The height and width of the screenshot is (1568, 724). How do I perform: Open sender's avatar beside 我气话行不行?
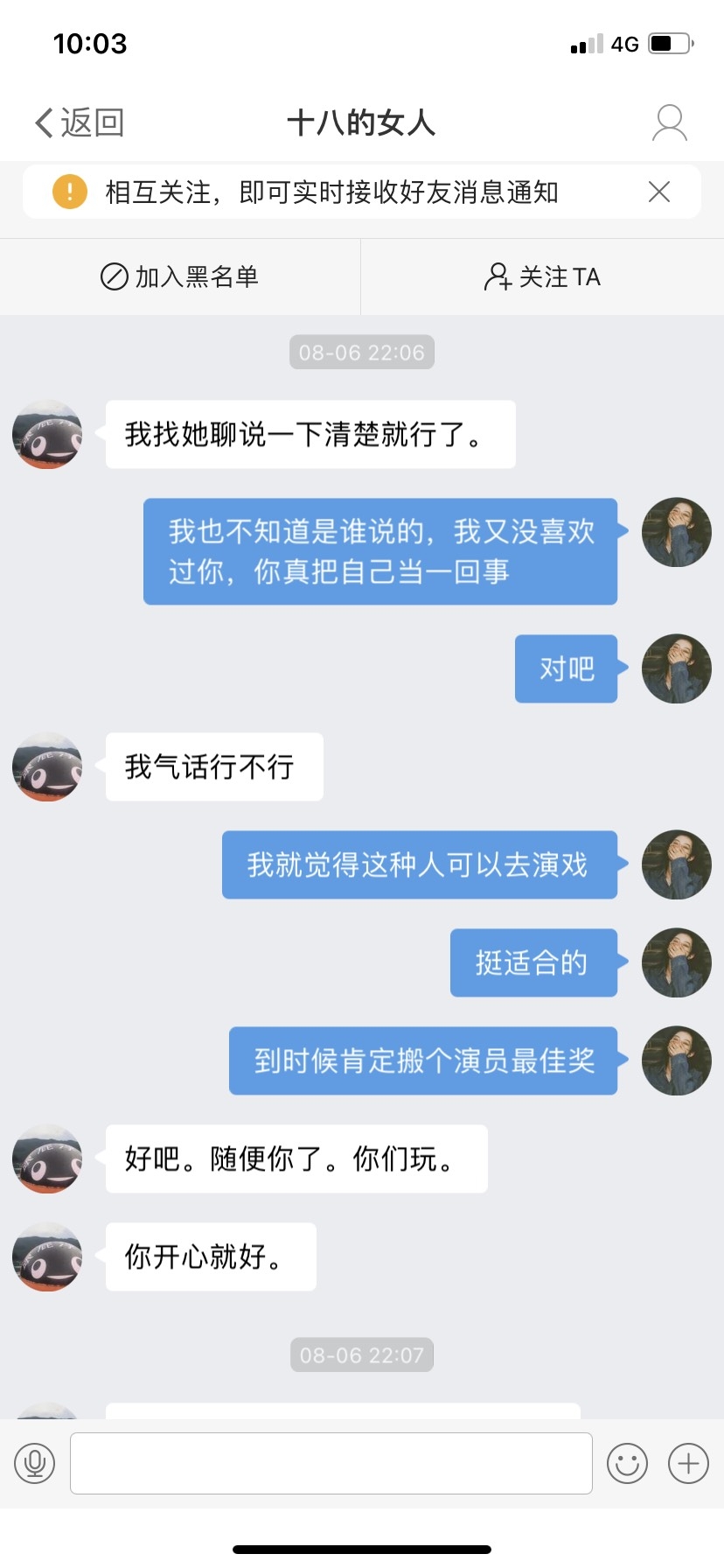pyautogui.click(x=47, y=766)
